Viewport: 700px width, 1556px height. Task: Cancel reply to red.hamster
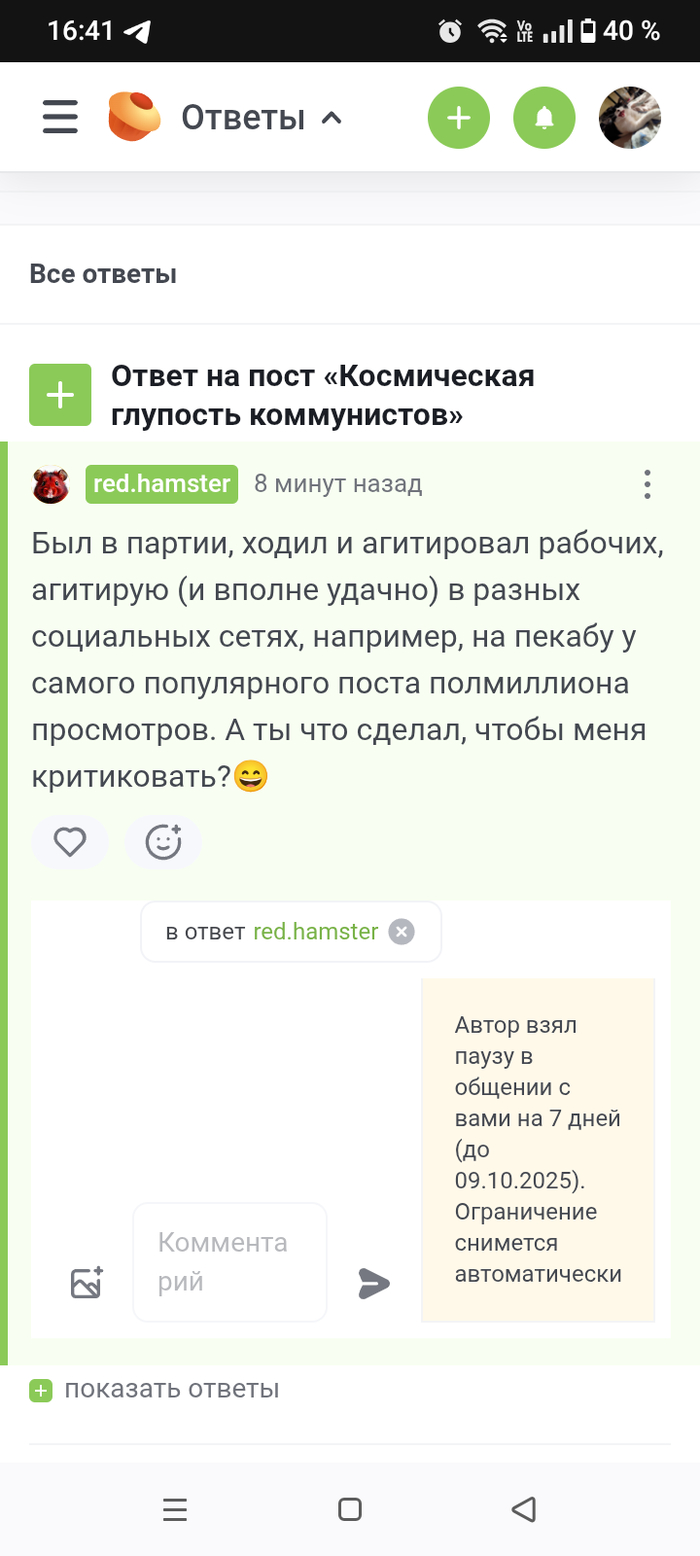pyautogui.click(x=401, y=932)
